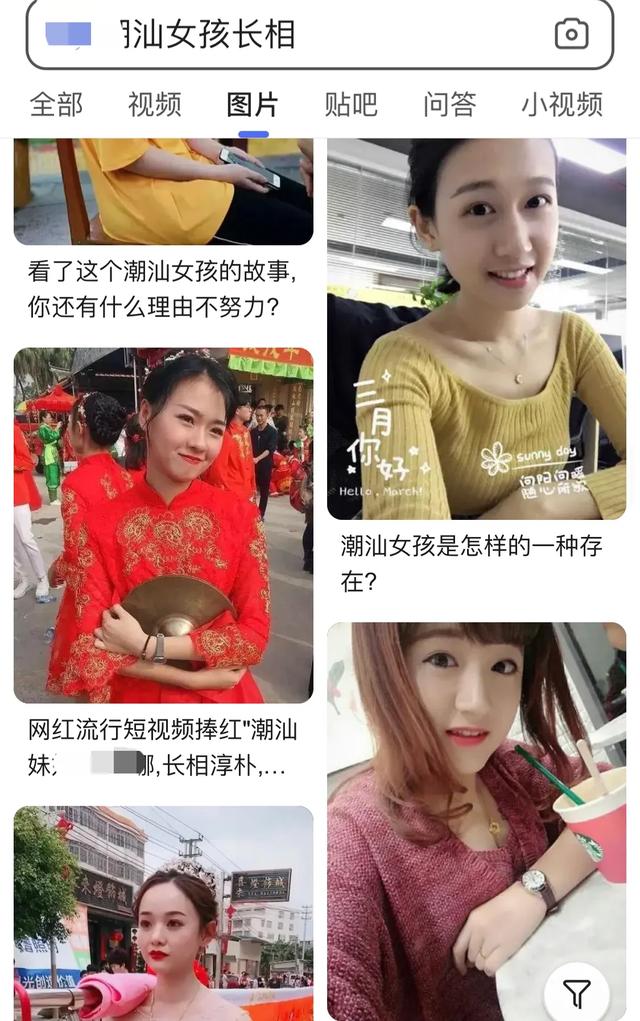Show the 问答 tab

[x=449, y=104]
